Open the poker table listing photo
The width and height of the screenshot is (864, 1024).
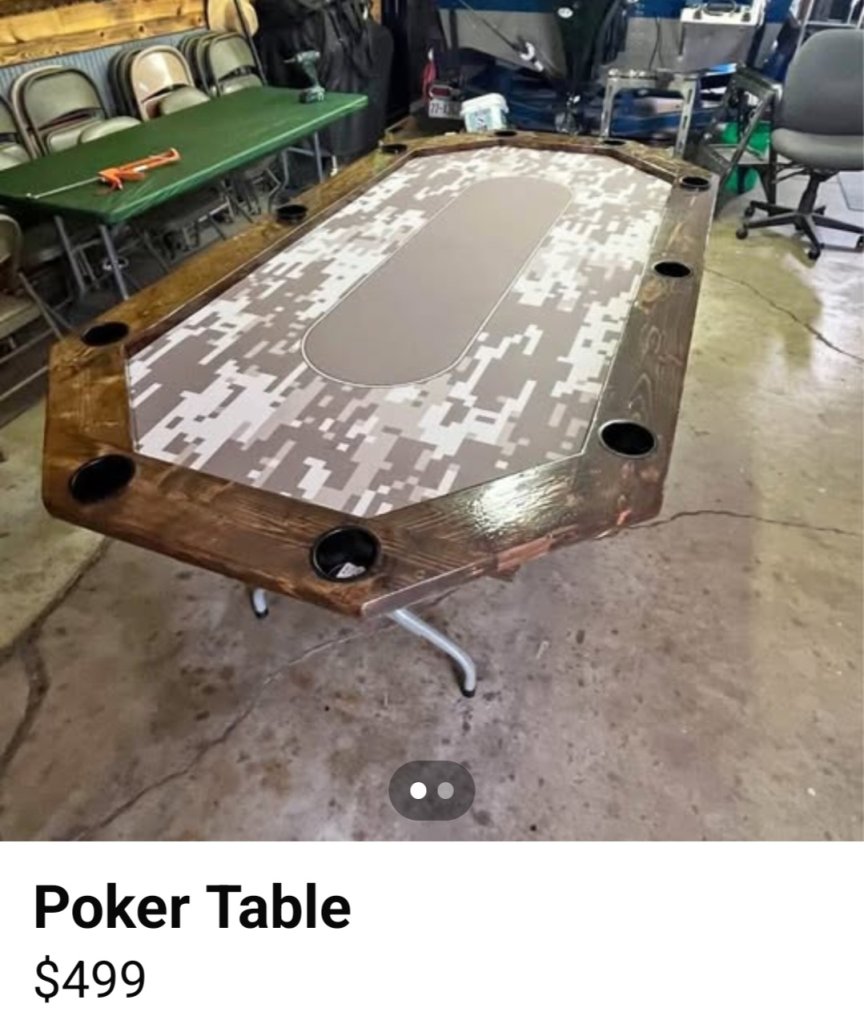click(432, 400)
